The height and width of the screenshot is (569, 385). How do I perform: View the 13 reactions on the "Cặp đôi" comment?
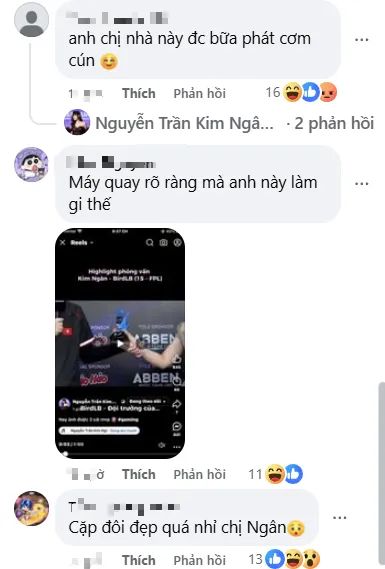284,559
